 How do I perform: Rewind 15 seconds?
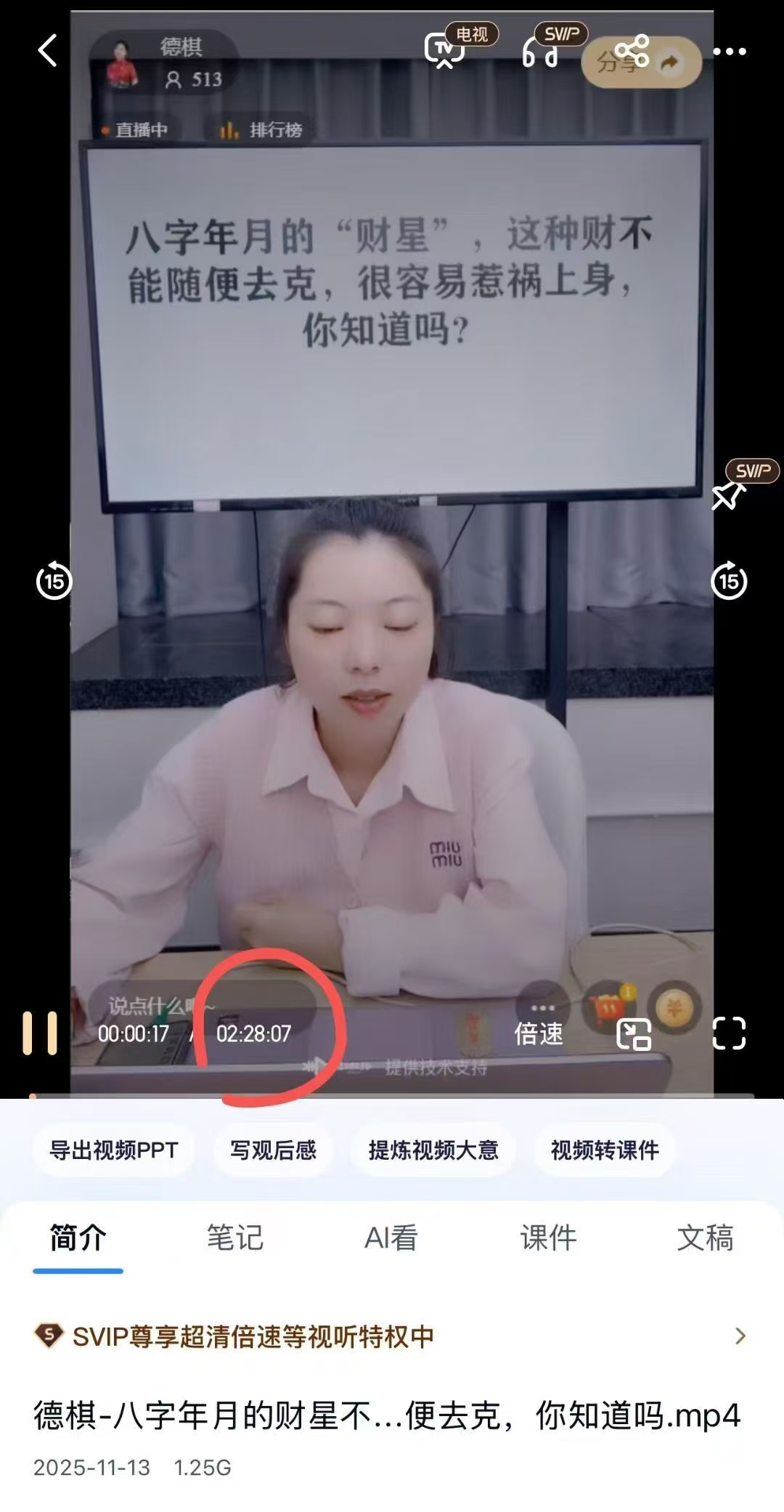54,581
